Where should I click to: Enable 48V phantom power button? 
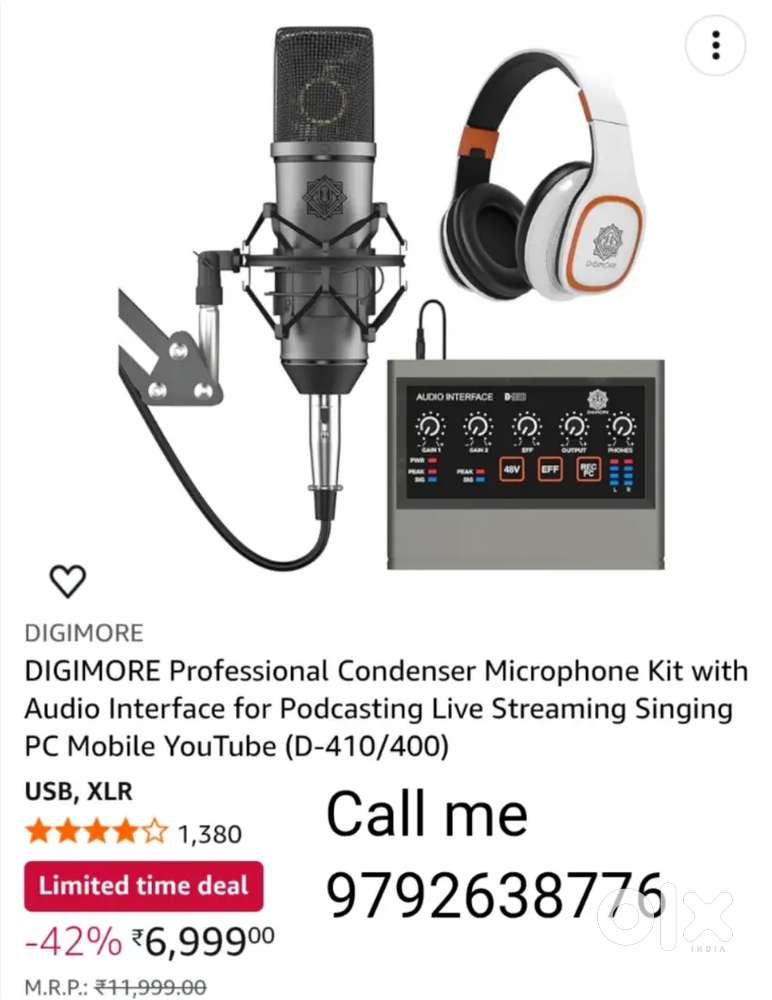coord(512,468)
